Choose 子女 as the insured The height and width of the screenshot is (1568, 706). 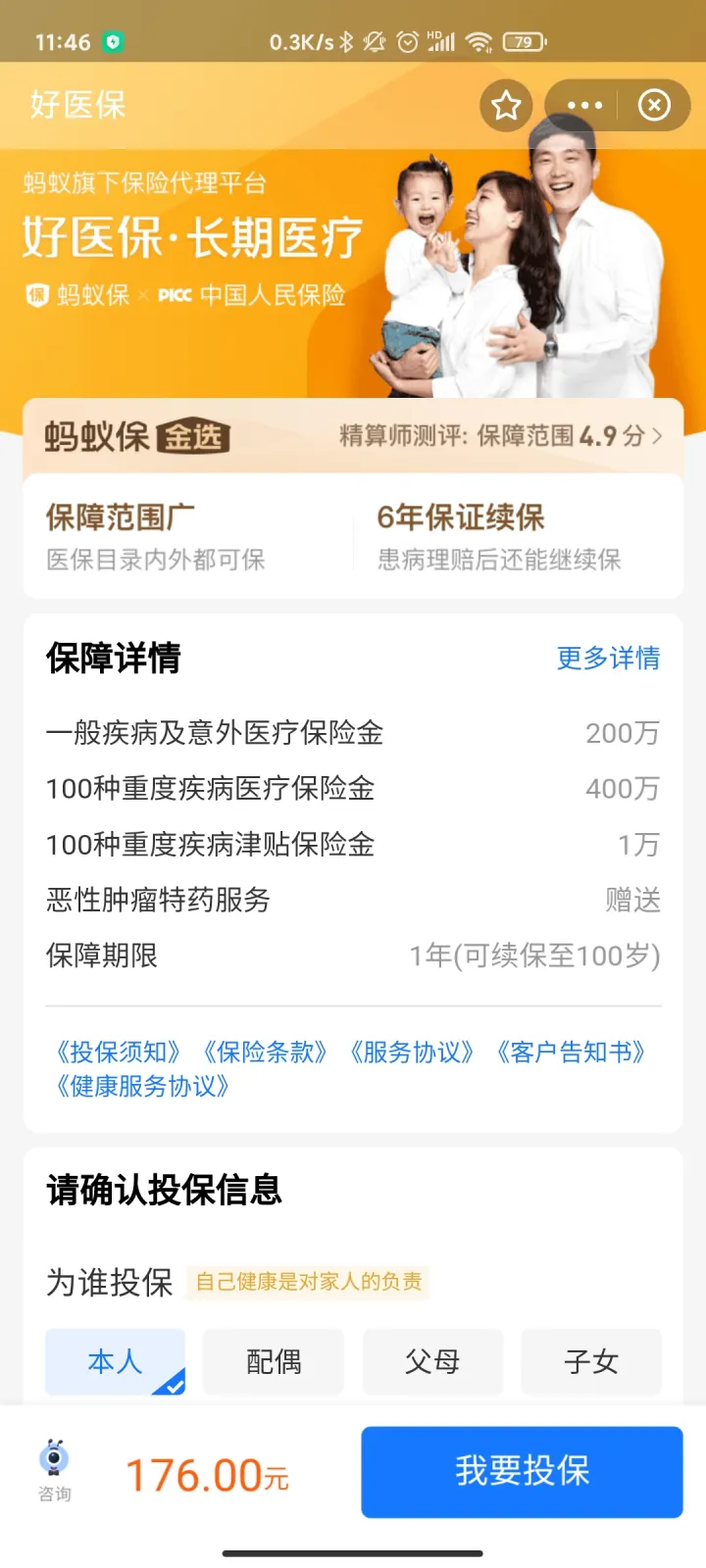[x=591, y=1361]
